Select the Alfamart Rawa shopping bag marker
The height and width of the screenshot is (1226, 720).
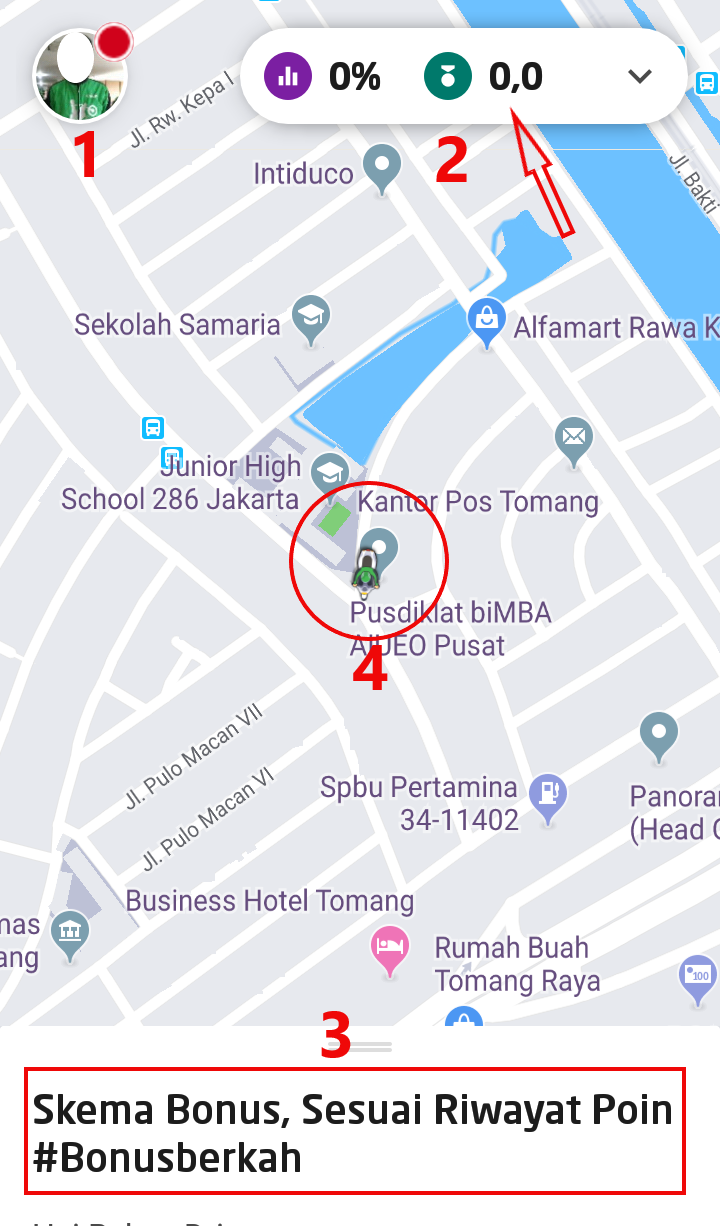487,317
